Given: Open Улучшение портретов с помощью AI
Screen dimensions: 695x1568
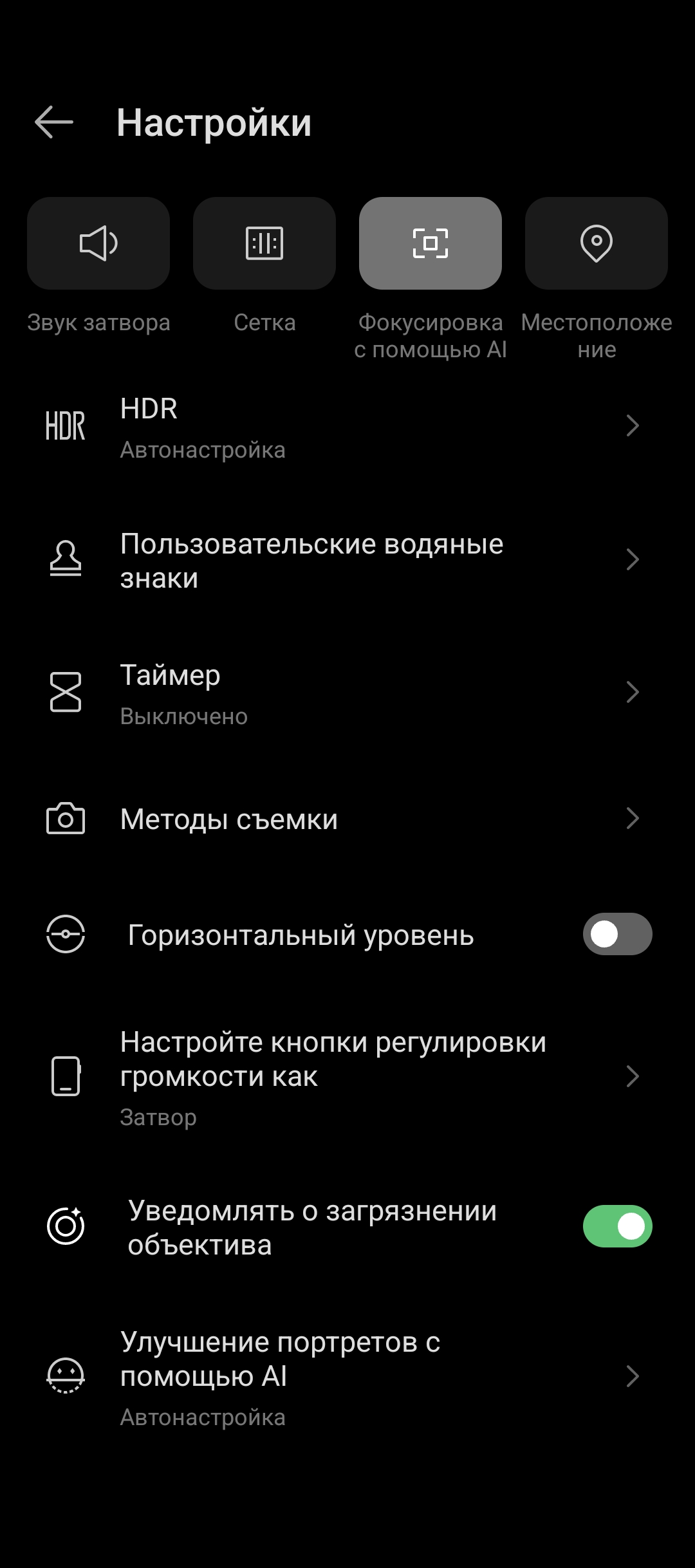Looking at the screenshot, I should 347,1377.
